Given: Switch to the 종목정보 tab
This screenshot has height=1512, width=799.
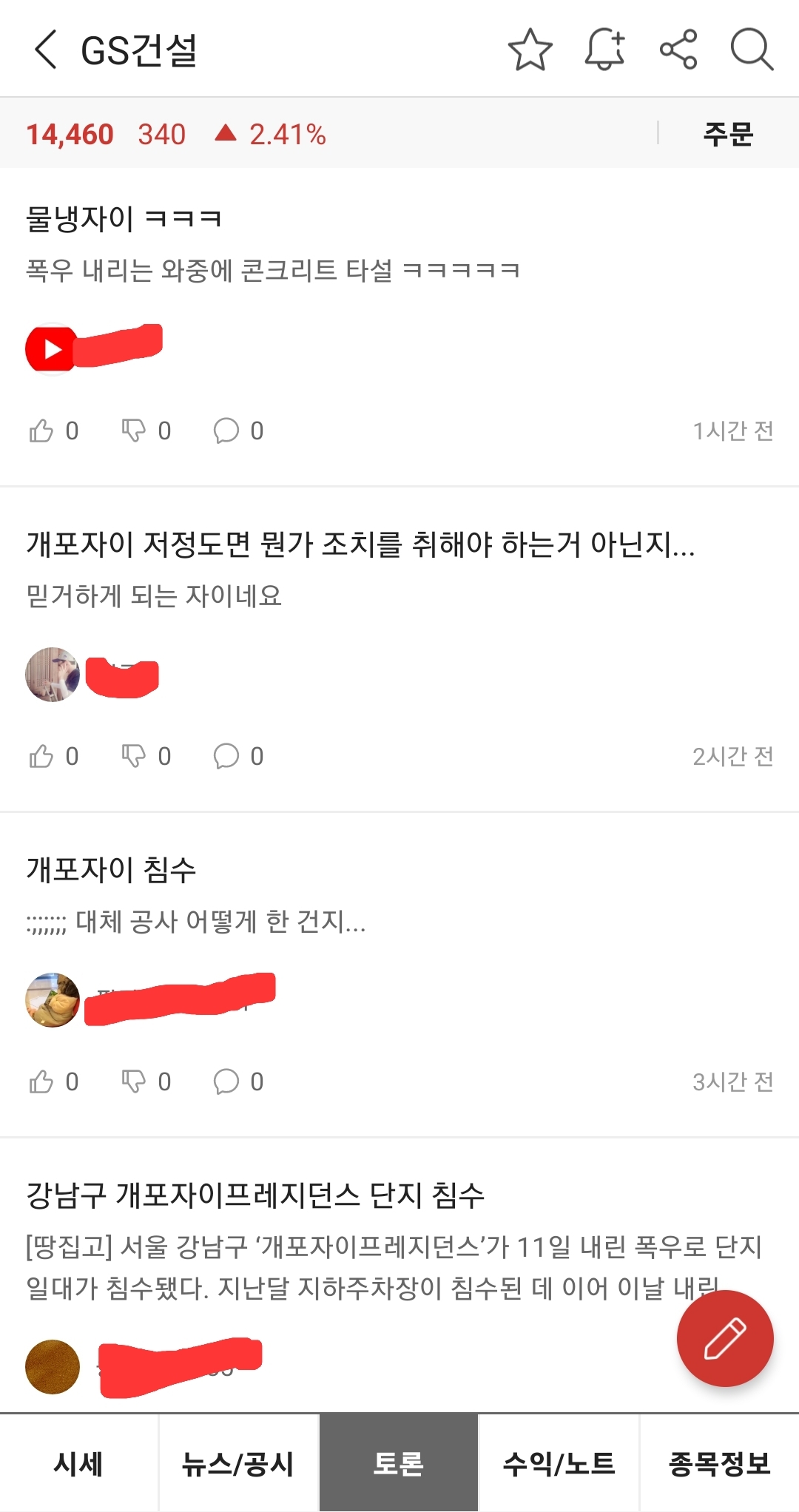Looking at the screenshot, I should pos(719,1463).
